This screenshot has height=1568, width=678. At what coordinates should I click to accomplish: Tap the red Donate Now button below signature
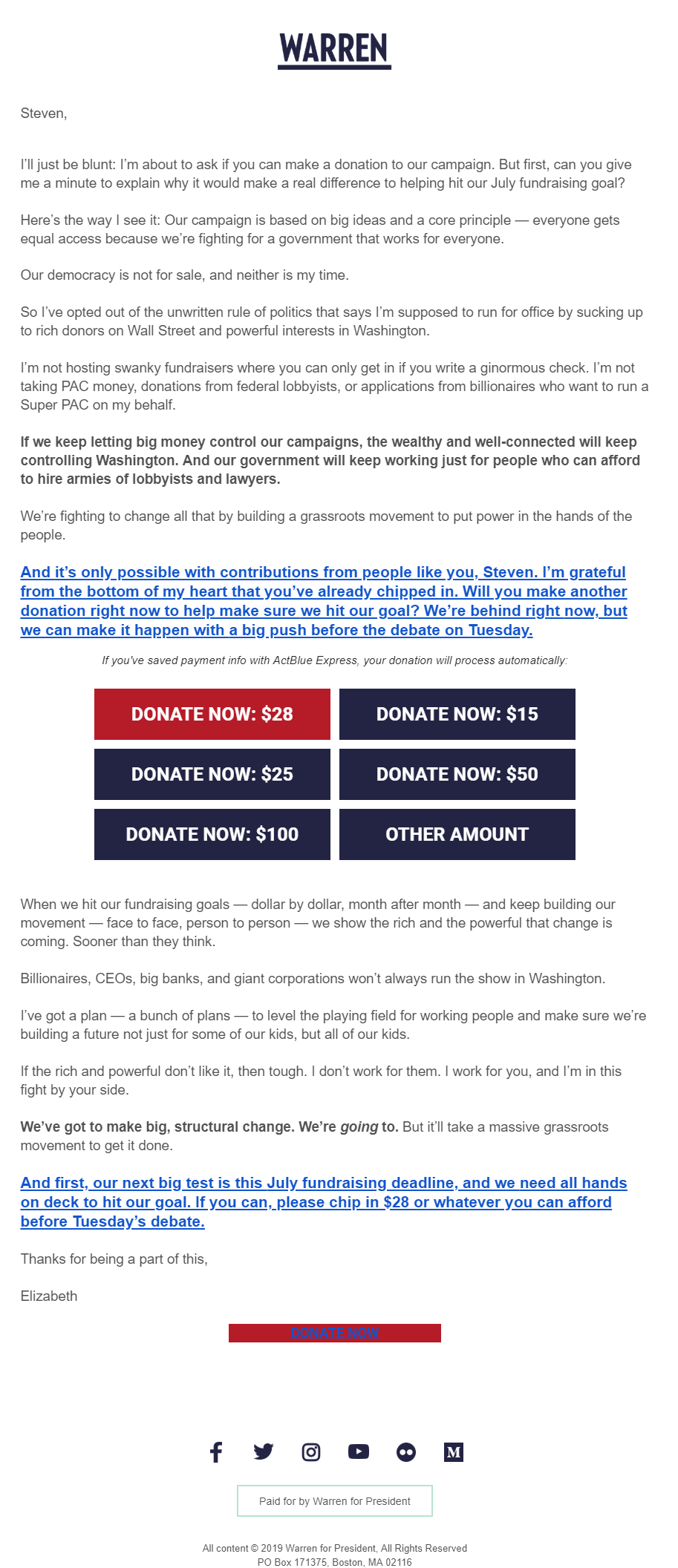[334, 1334]
